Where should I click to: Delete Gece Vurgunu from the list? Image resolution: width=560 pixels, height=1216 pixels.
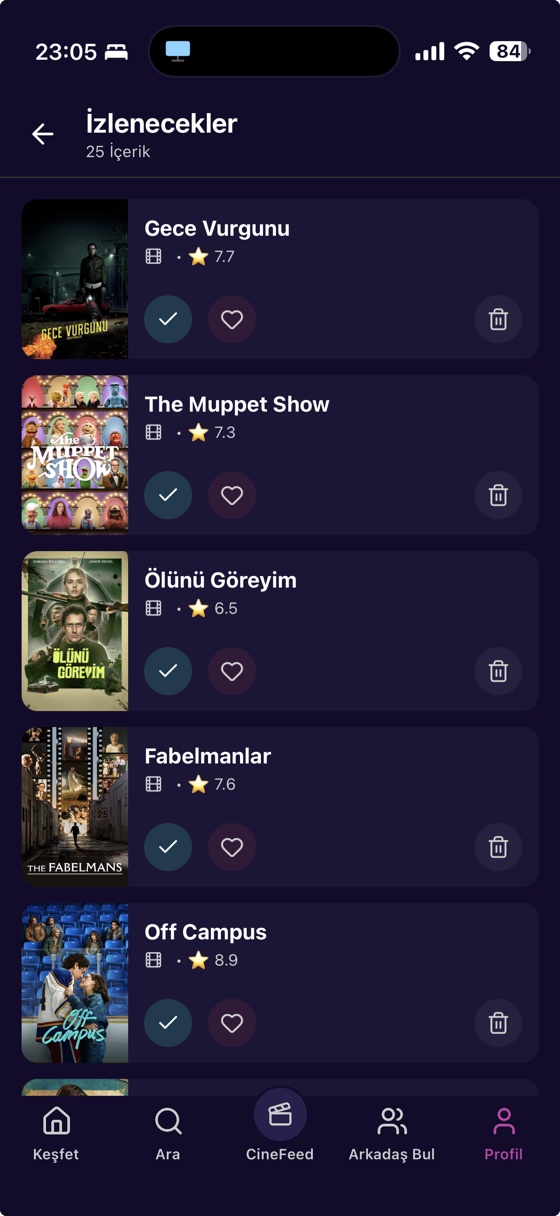point(498,319)
